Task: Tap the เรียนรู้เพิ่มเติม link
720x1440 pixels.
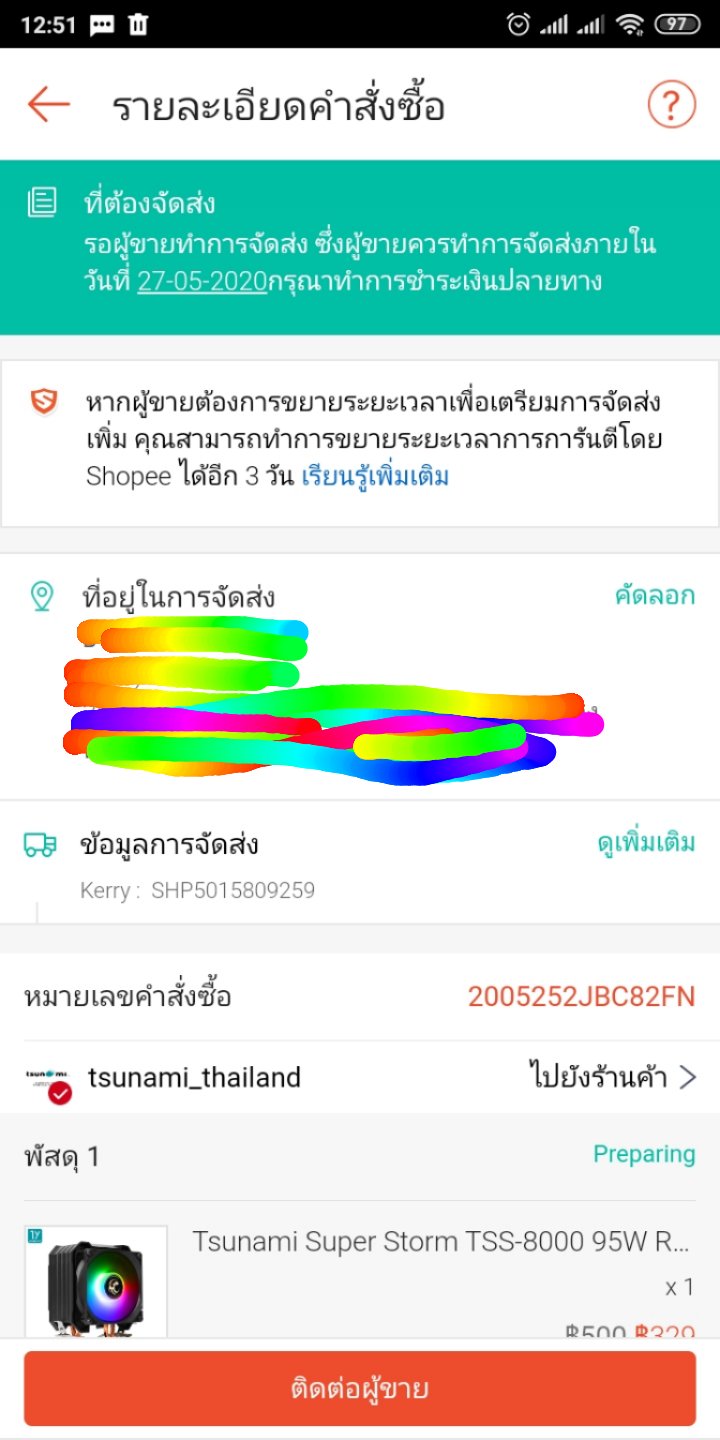Action: [x=375, y=476]
